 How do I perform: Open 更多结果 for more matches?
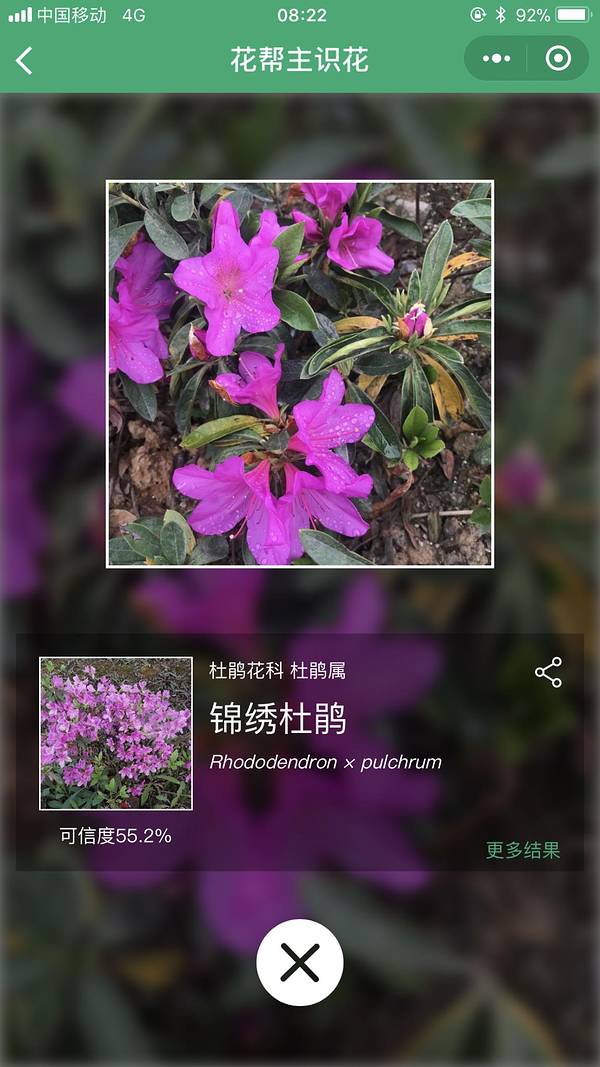522,850
